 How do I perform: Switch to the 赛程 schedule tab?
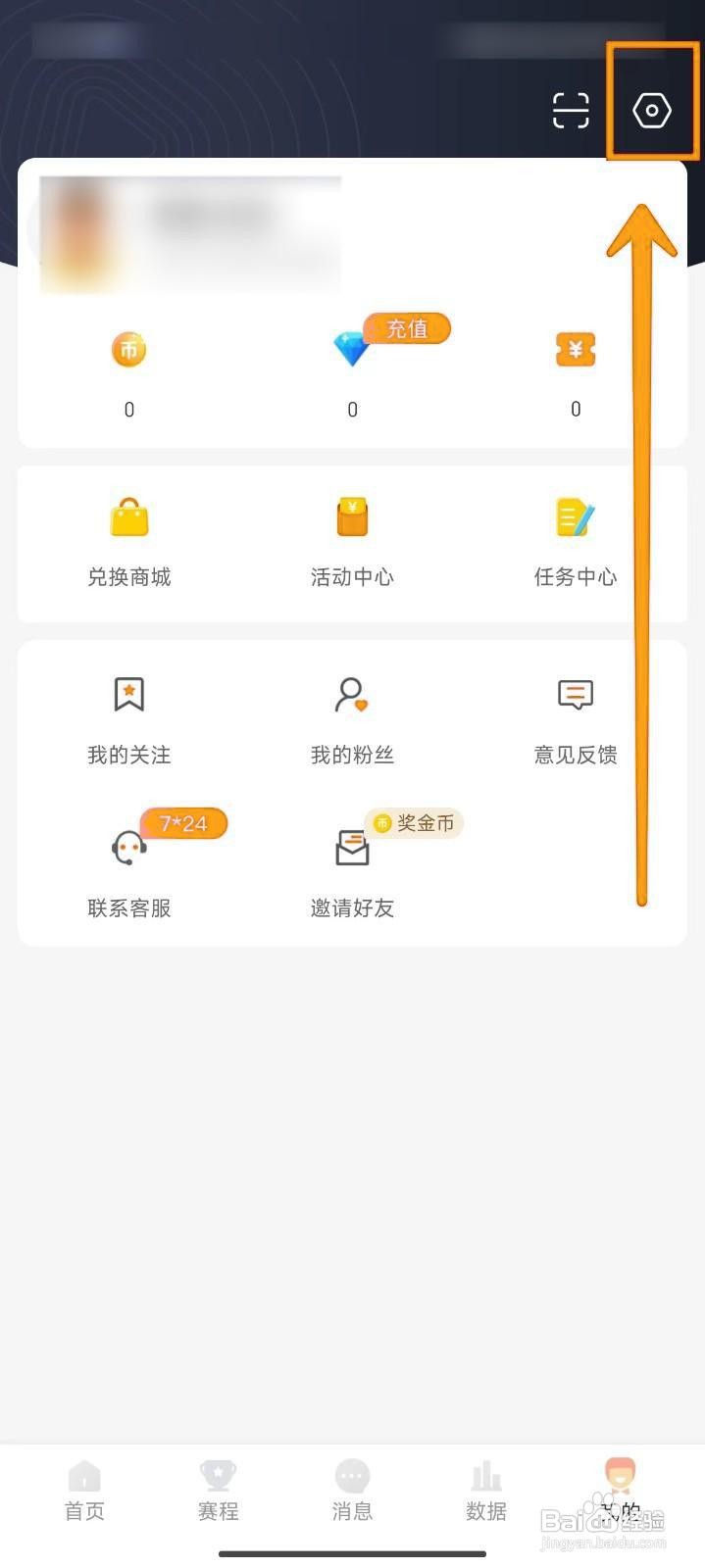point(218,1490)
